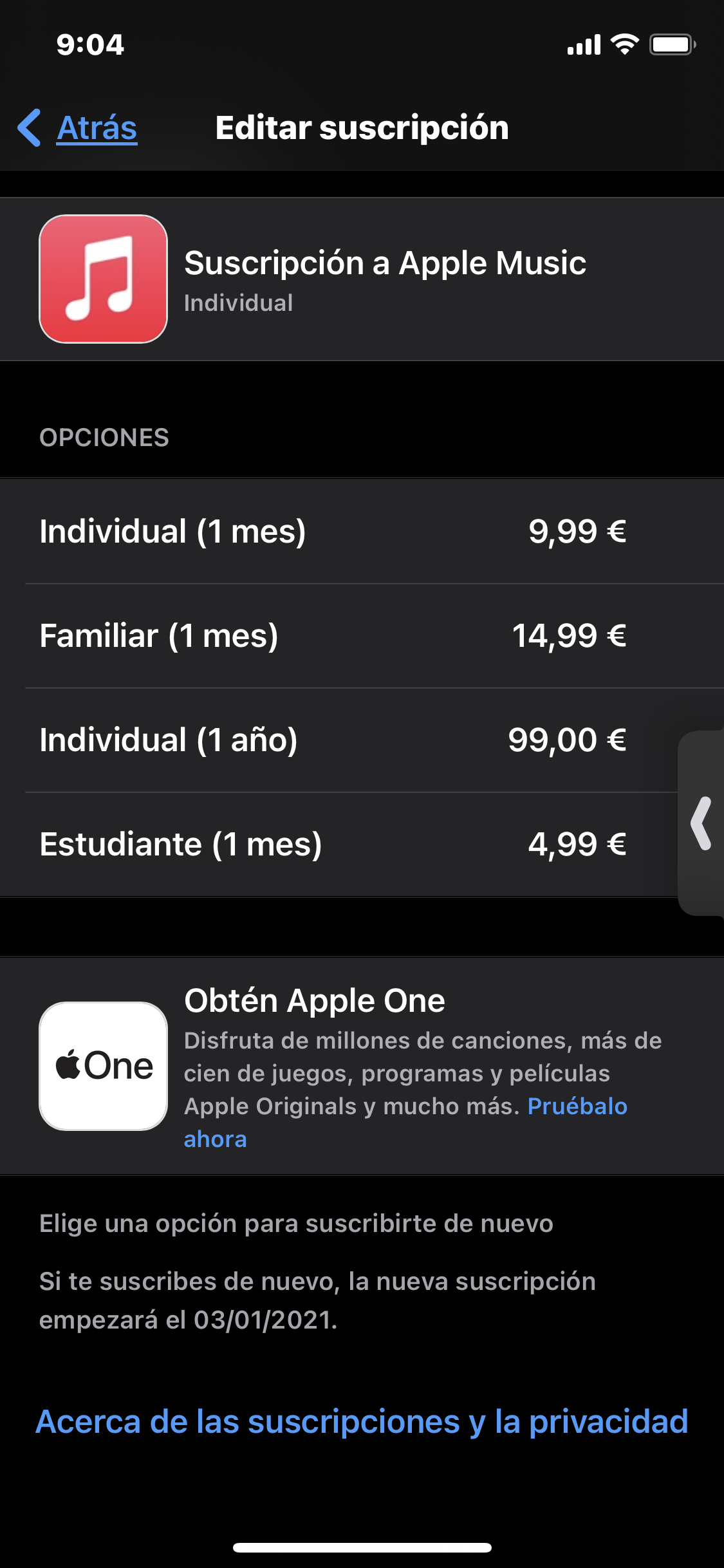Image resolution: width=724 pixels, height=1568 pixels.
Task: Expand the side panel arrow handle
Action: (701, 823)
